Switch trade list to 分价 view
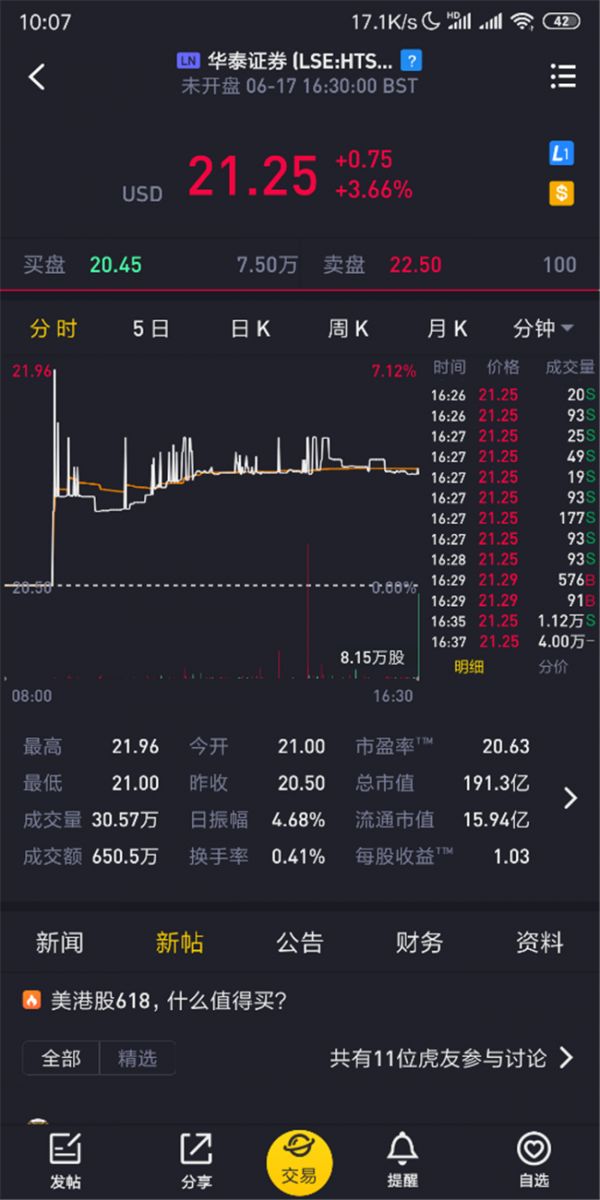 click(x=553, y=667)
